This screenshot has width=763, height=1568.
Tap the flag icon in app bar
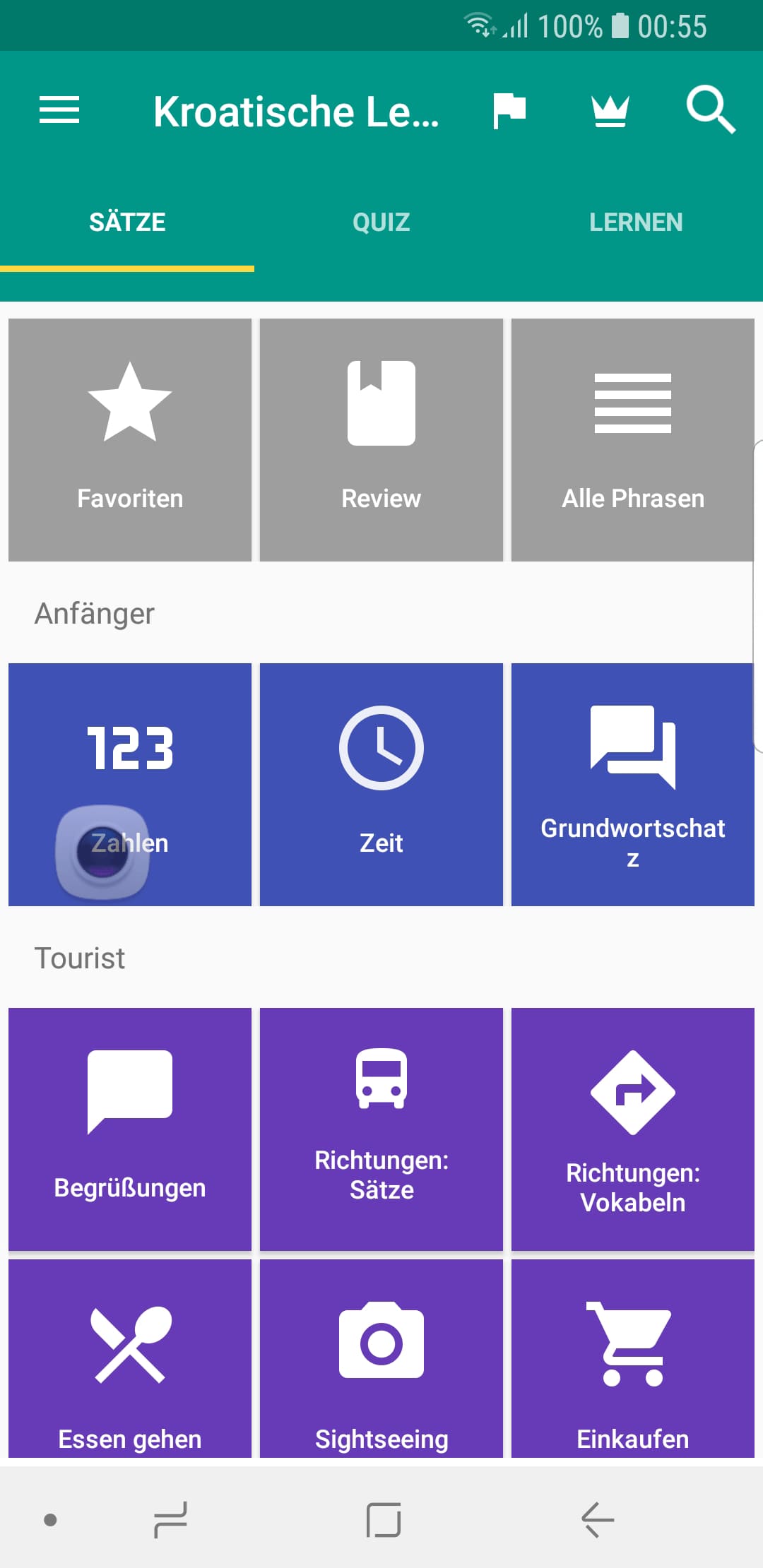click(509, 111)
